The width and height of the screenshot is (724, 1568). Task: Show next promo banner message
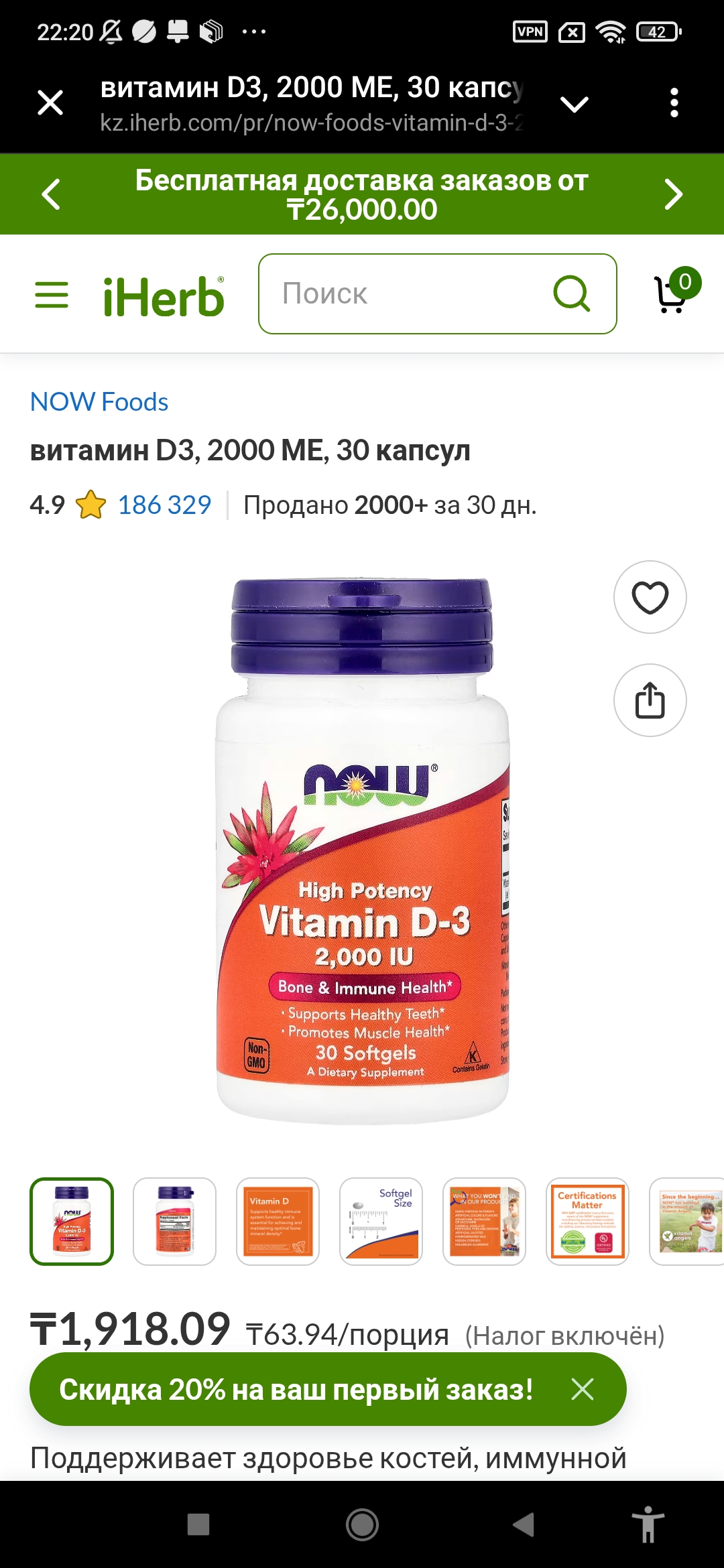pos(673,194)
